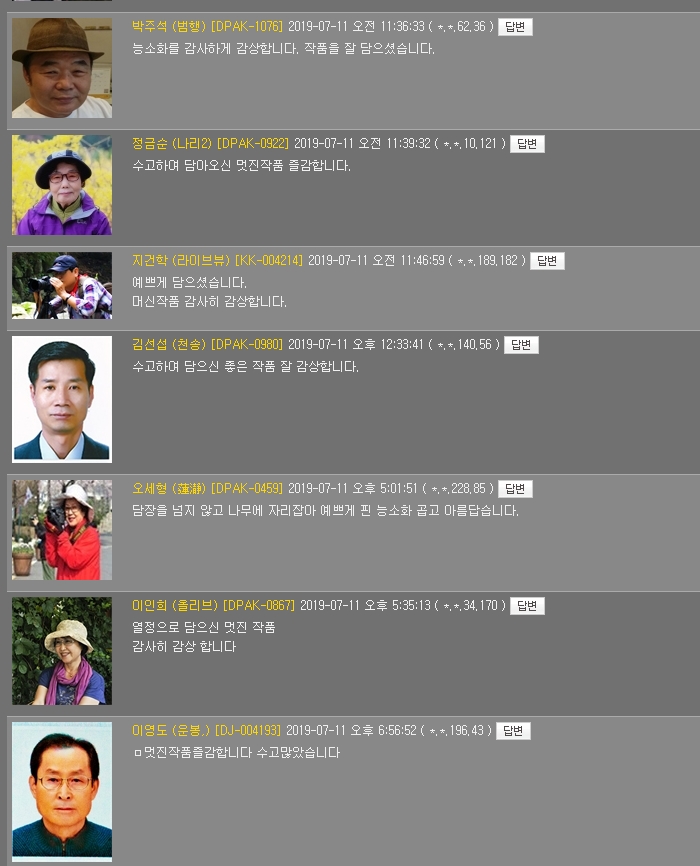Reply to 박주석's comment with 답변

[x=515, y=27]
